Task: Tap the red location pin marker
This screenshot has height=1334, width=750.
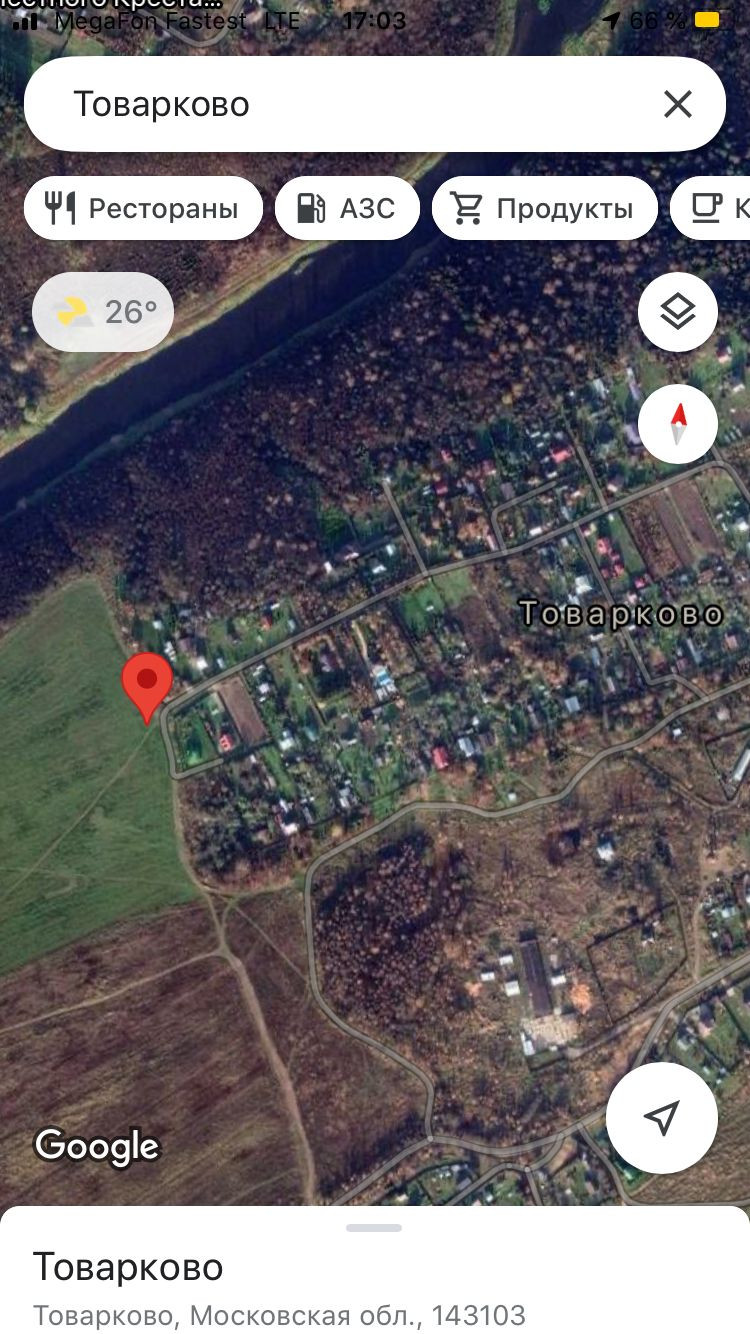Action: tap(147, 684)
